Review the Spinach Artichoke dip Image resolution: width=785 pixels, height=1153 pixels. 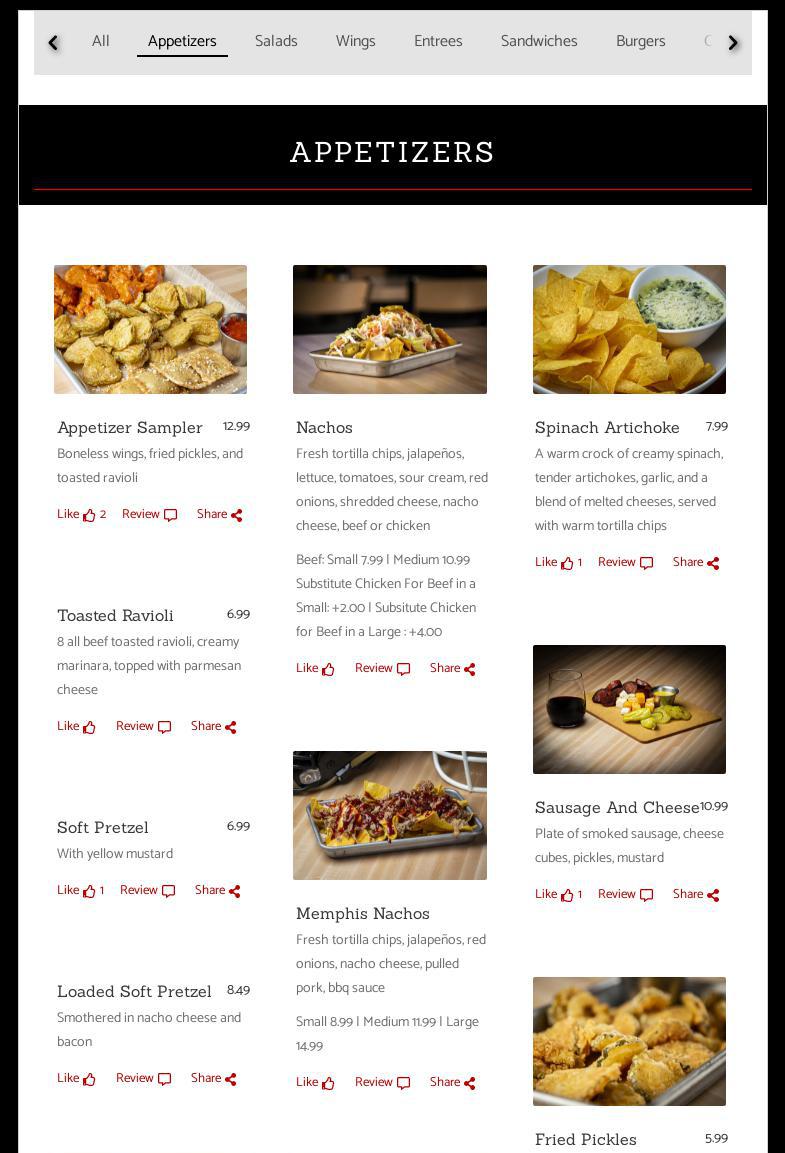pos(625,562)
